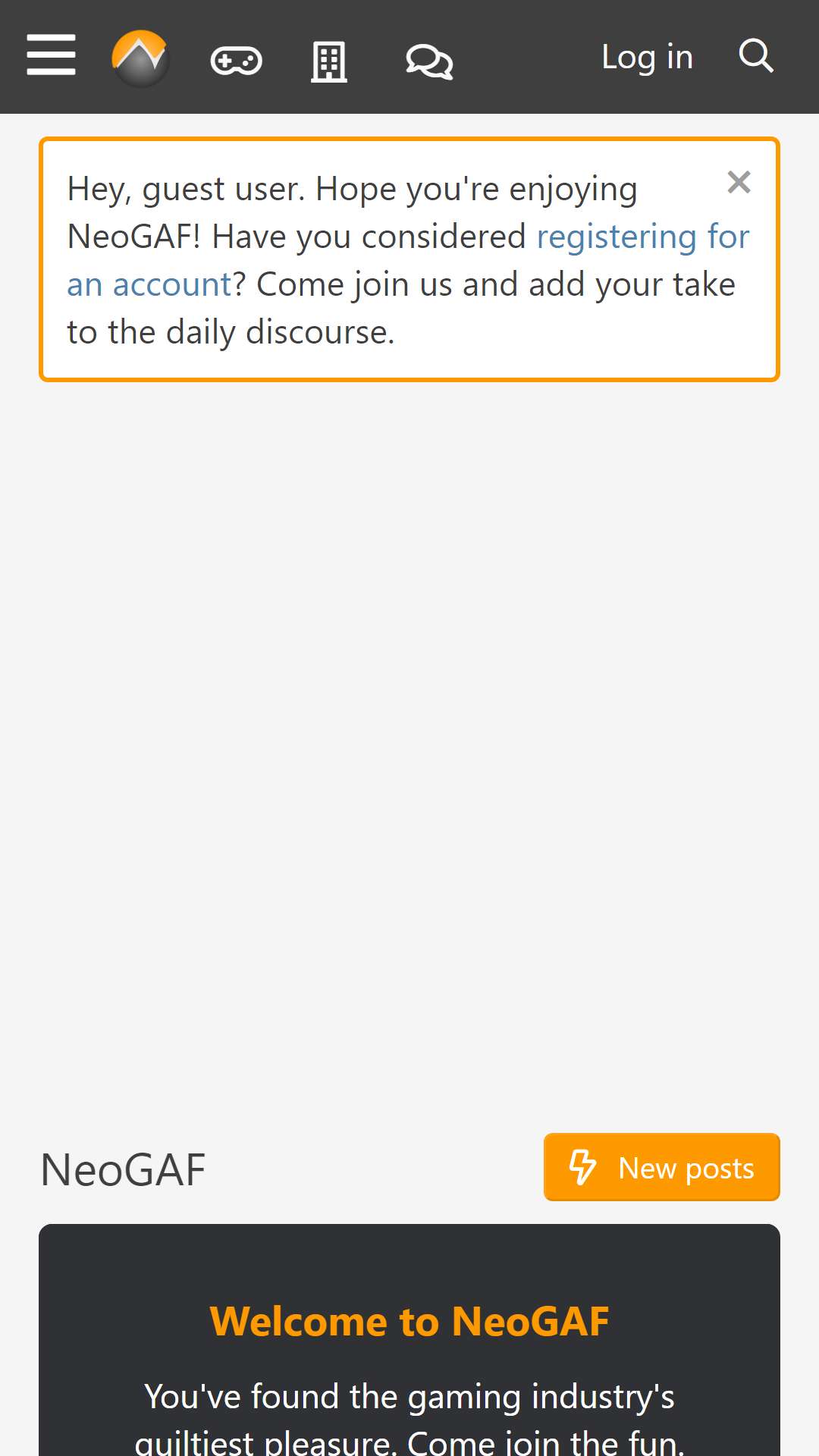Open the search icon
Screen dimensions: 819x1456
[756, 56]
